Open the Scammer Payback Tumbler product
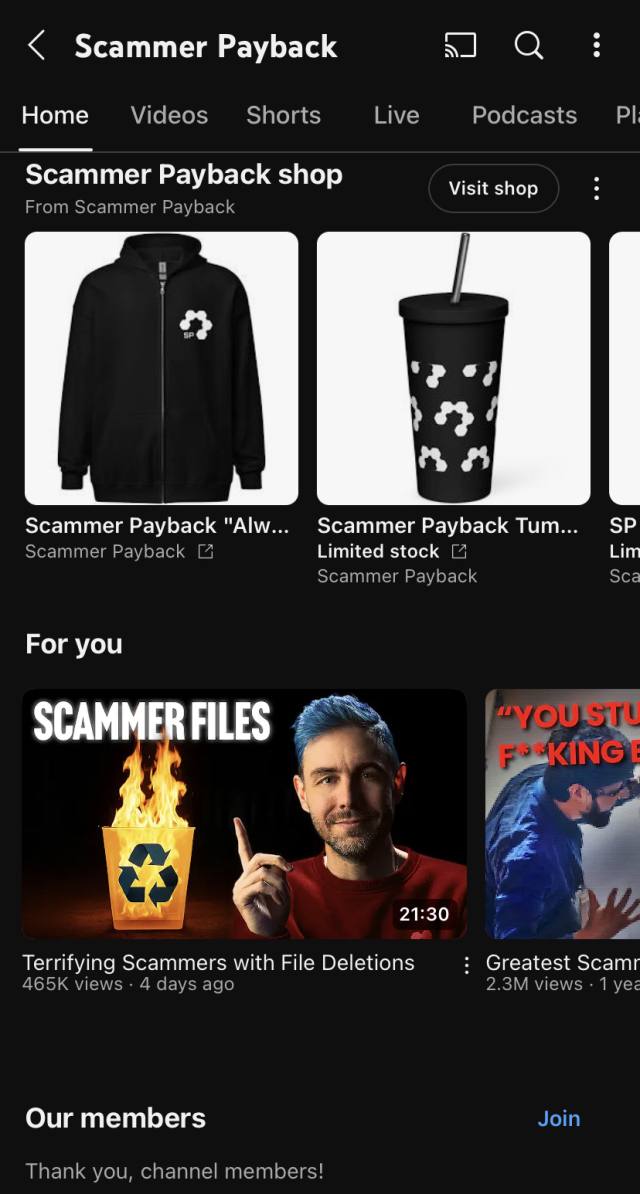The height and width of the screenshot is (1194, 640). point(453,368)
